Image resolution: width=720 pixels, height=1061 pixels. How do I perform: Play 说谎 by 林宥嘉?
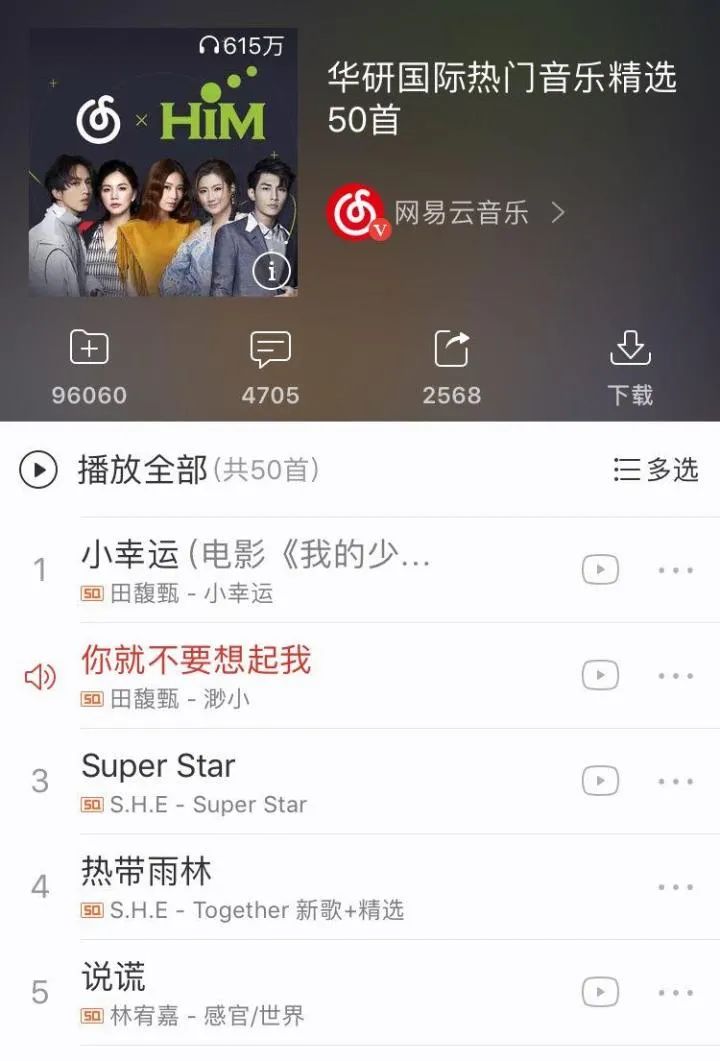tap(113, 991)
